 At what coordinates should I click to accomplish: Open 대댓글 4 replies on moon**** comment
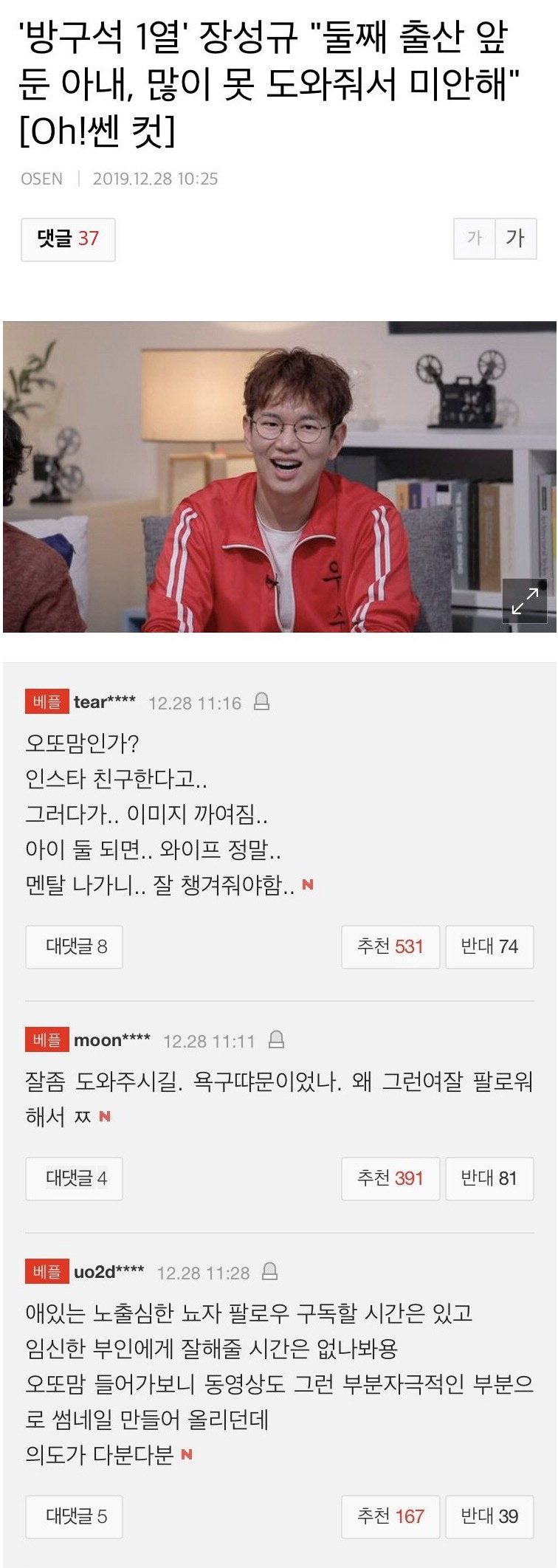point(75,1178)
